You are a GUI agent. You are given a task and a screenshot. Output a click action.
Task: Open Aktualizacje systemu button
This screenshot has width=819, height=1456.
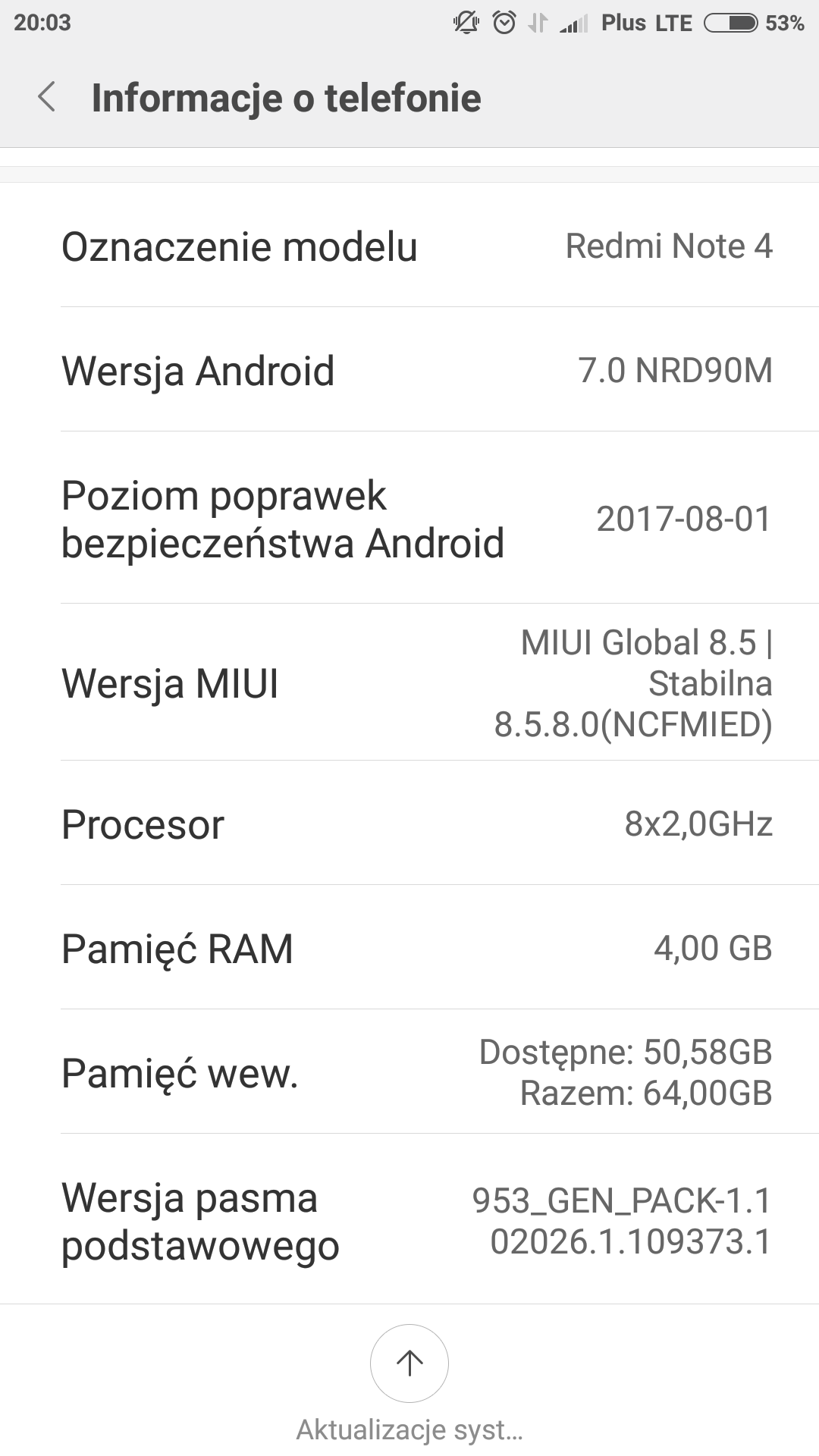tap(409, 1363)
